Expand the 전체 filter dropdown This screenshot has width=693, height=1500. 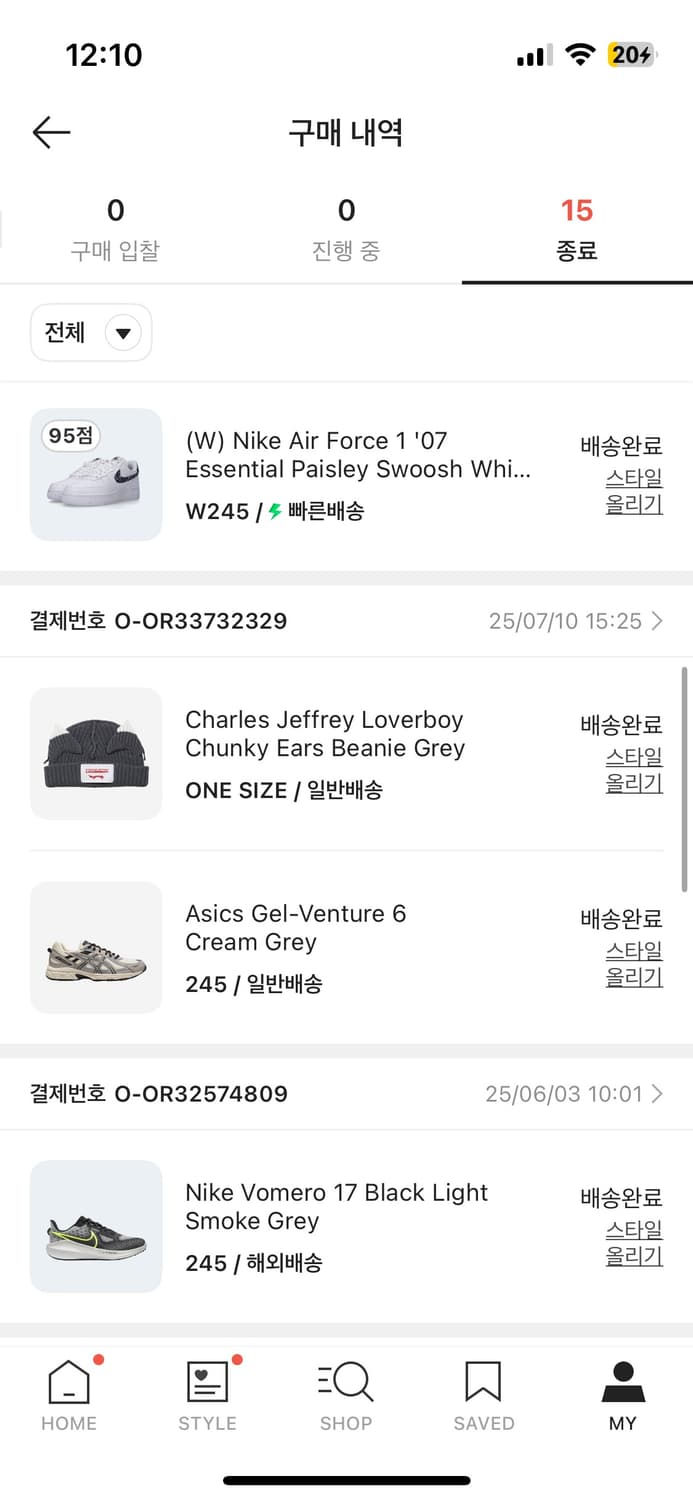91,332
